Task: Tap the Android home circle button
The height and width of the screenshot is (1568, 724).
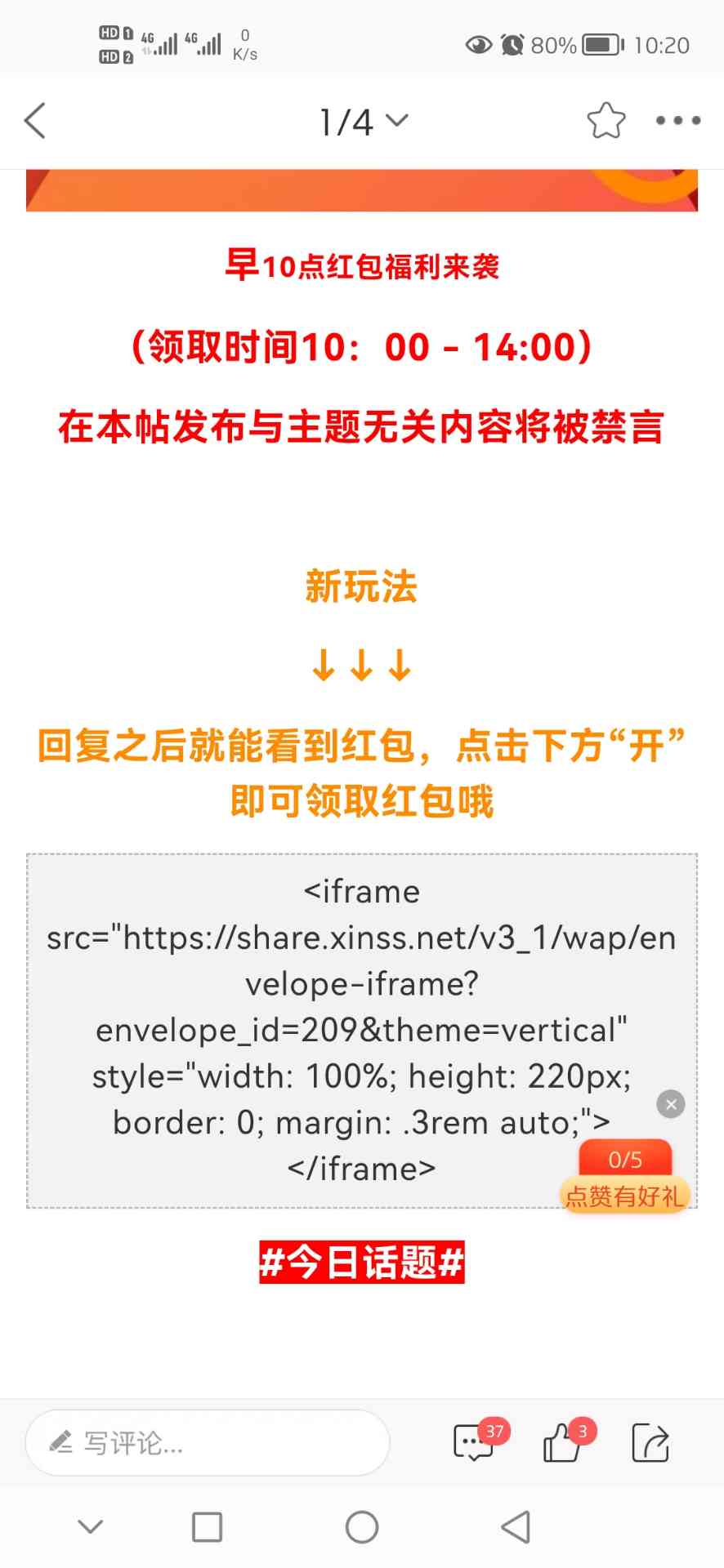Action: tap(362, 1526)
